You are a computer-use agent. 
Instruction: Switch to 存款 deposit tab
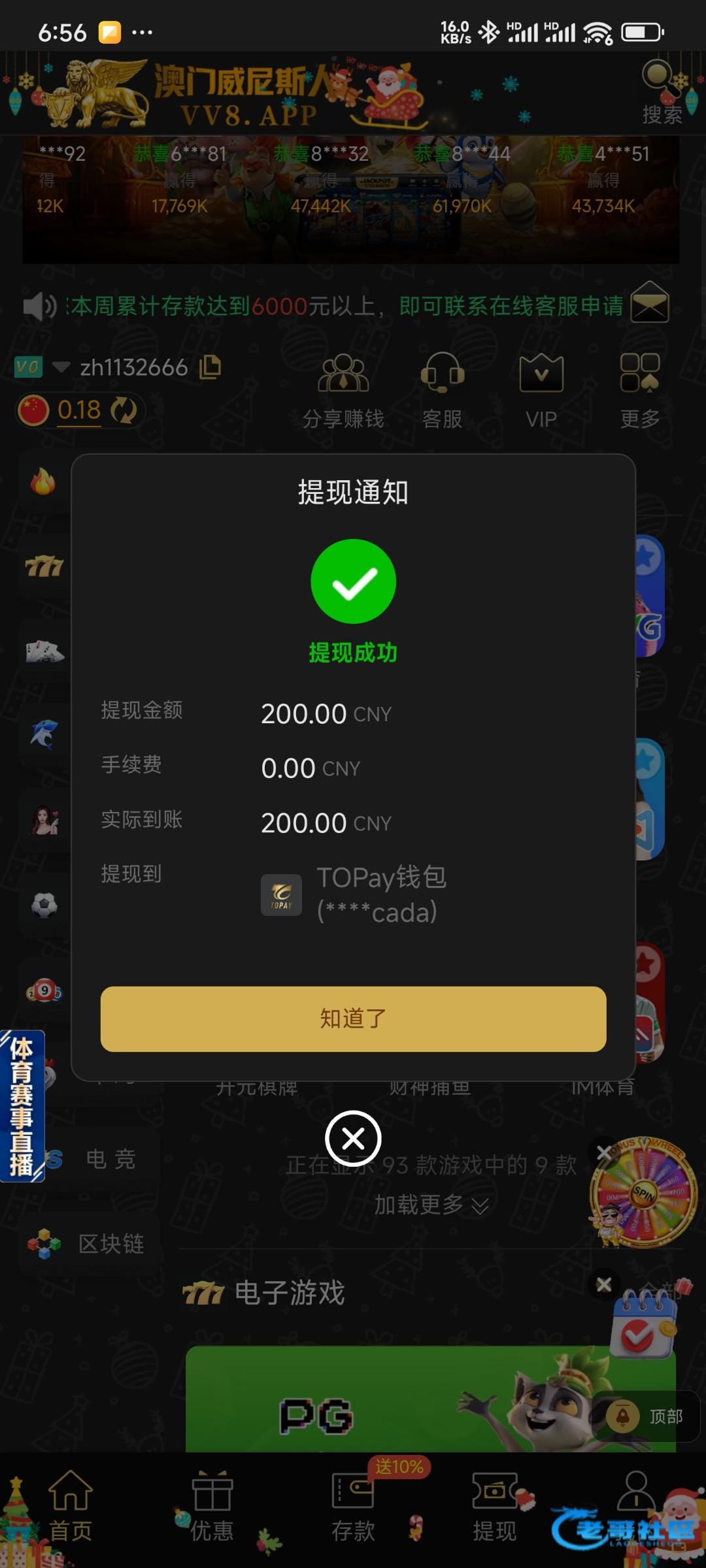coord(353,1507)
